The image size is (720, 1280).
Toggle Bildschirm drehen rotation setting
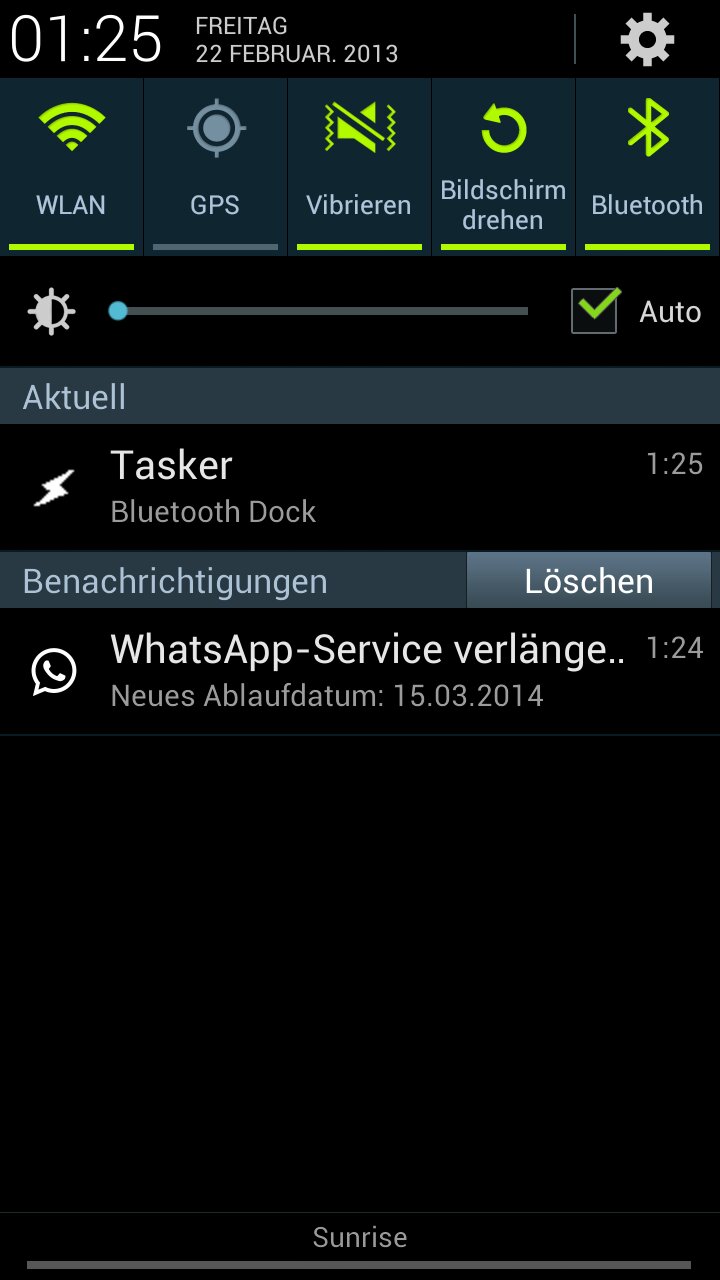(x=503, y=166)
